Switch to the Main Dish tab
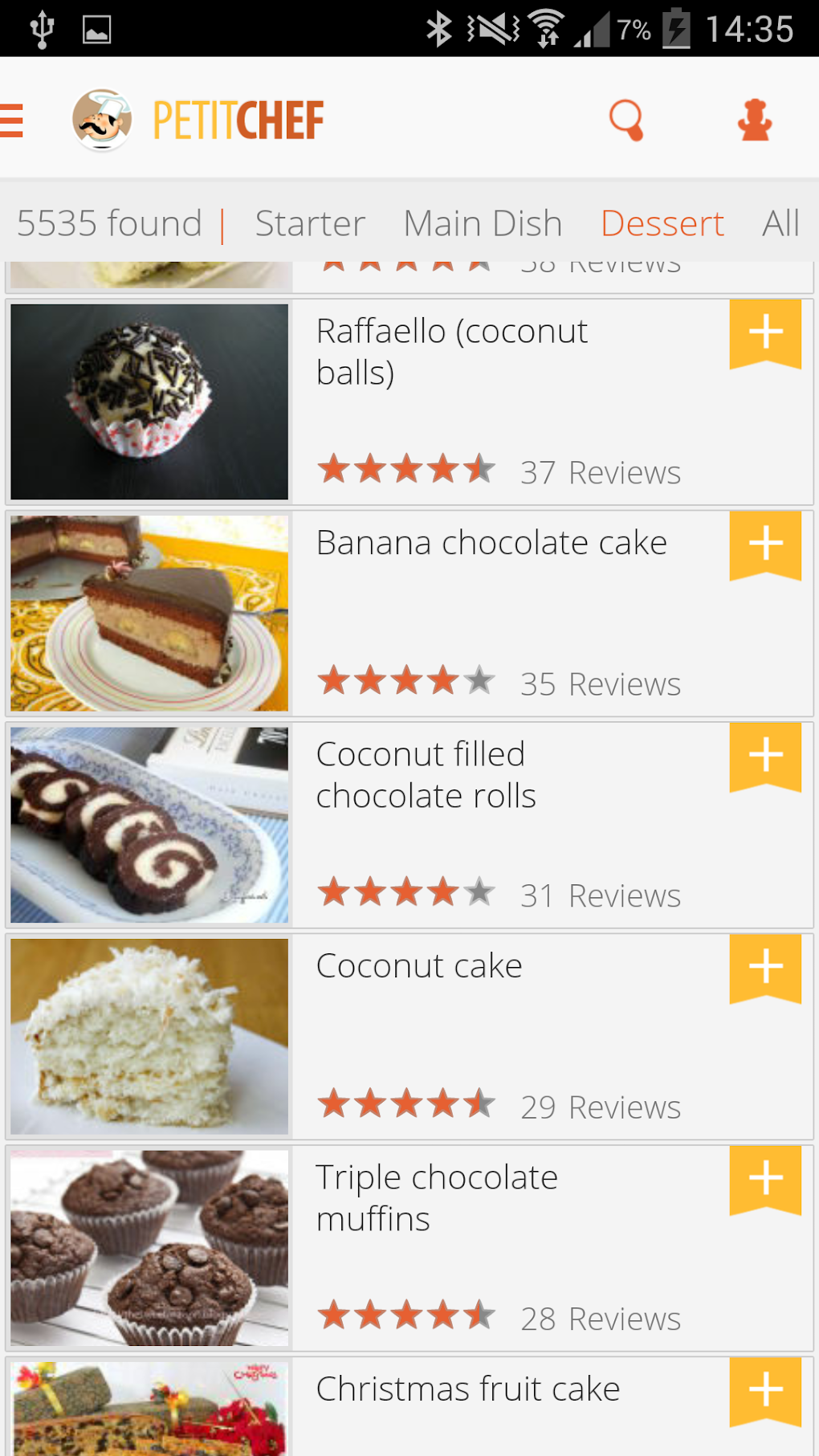The height and width of the screenshot is (1456, 819). click(483, 223)
